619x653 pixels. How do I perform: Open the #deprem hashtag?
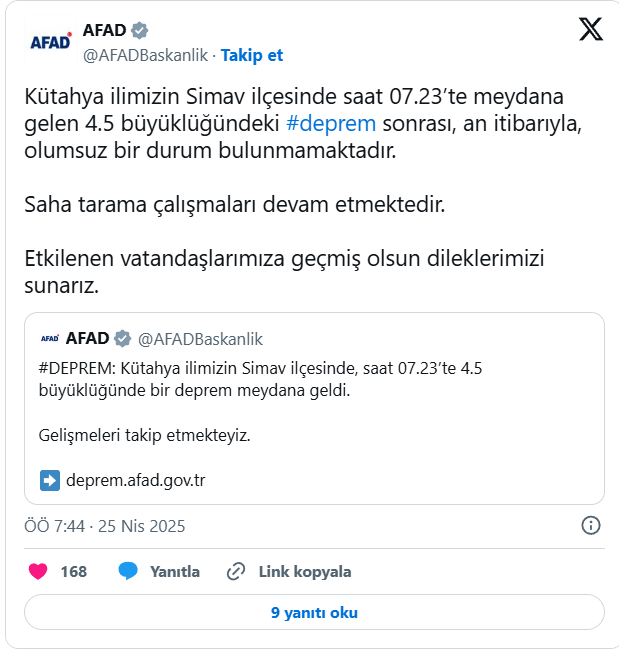pyautogui.click(x=331, y=124)
